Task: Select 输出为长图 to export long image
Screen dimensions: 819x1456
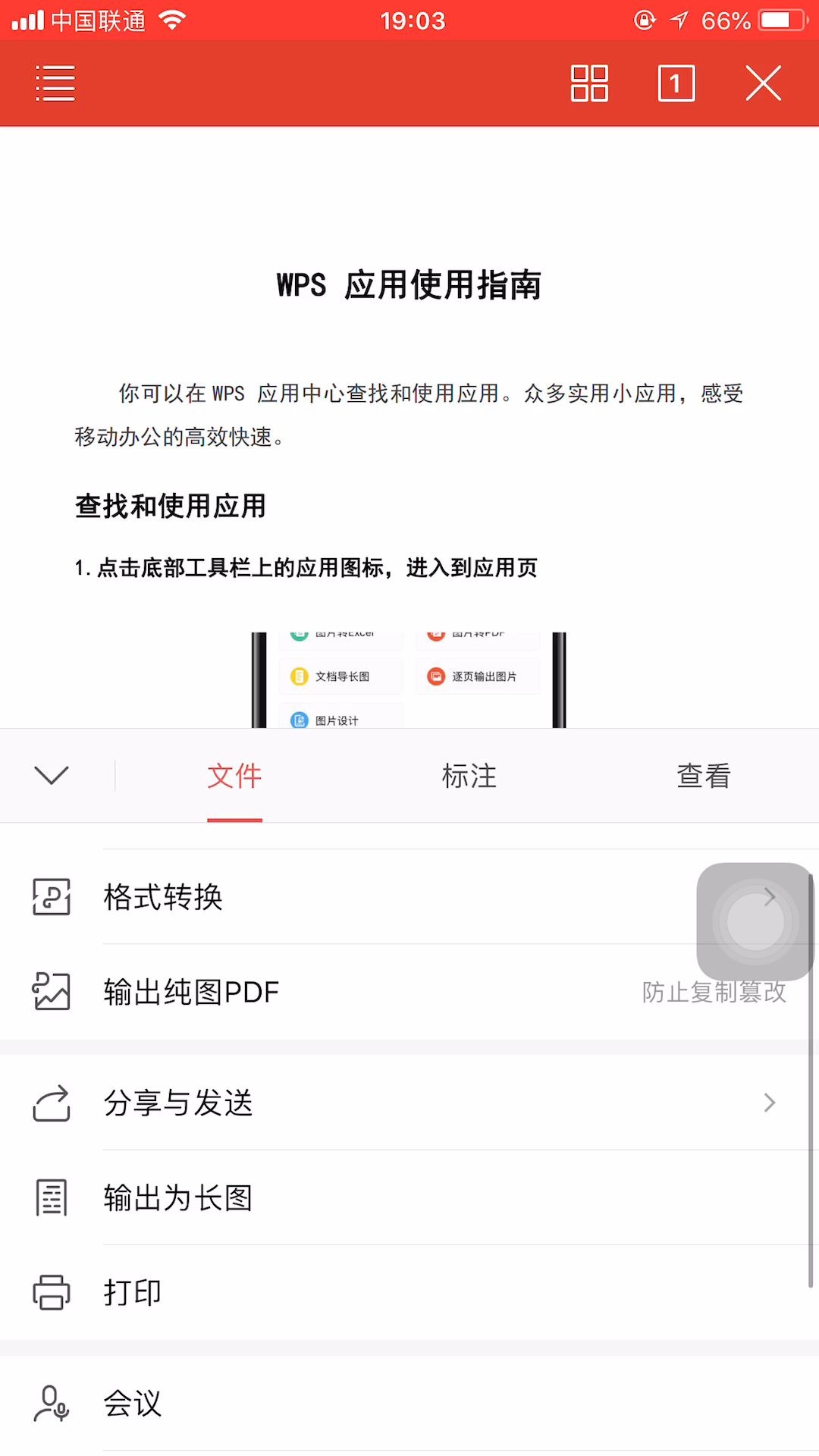Action: [x=177, y=1197]
